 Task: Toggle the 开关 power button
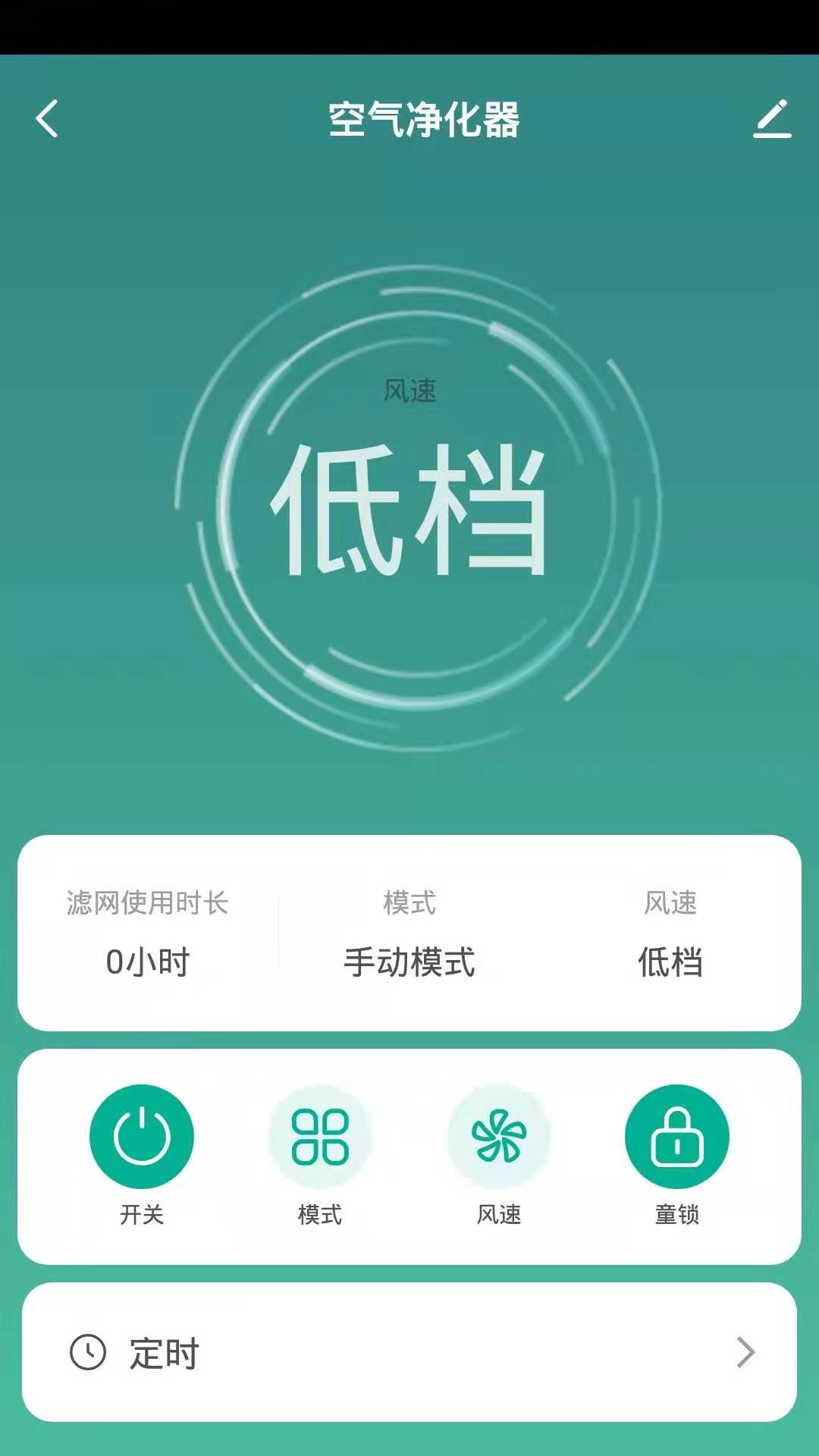pos(142,1136)
